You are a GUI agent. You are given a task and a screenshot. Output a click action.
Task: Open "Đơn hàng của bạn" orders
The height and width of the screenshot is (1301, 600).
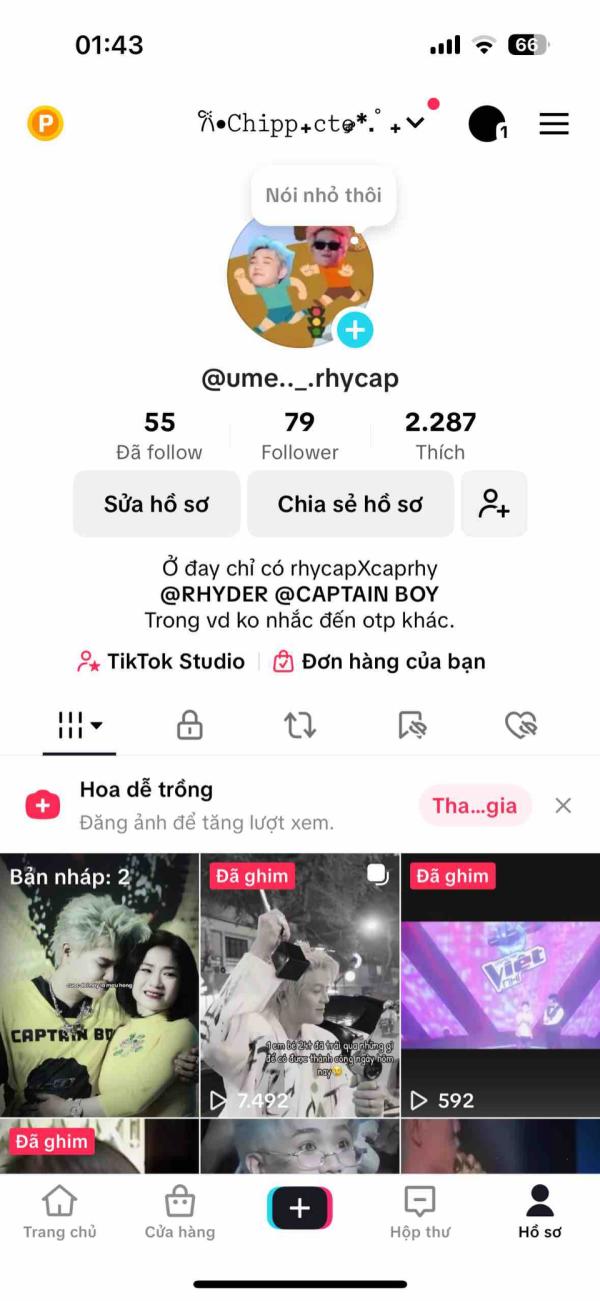point(380,661)
